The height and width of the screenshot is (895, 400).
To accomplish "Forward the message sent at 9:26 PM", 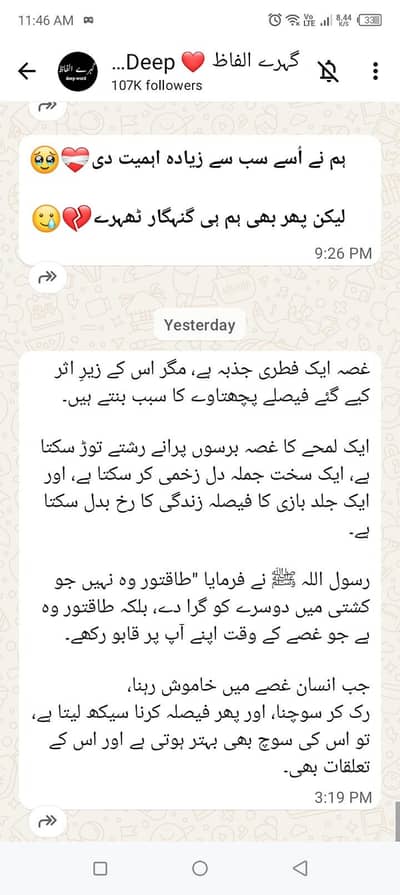I will pos(47,277).
